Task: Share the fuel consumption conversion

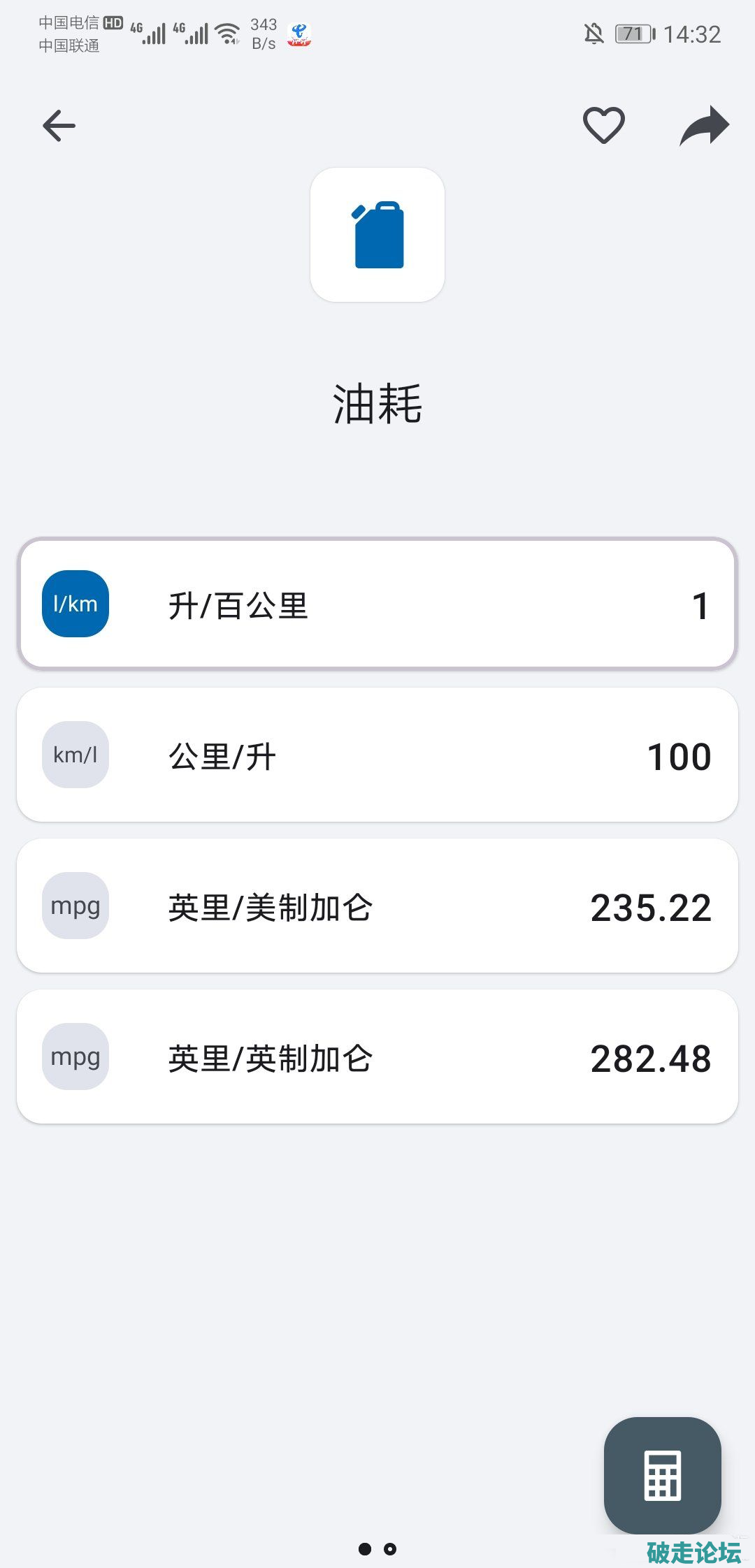Action: [x=704, y=126]
